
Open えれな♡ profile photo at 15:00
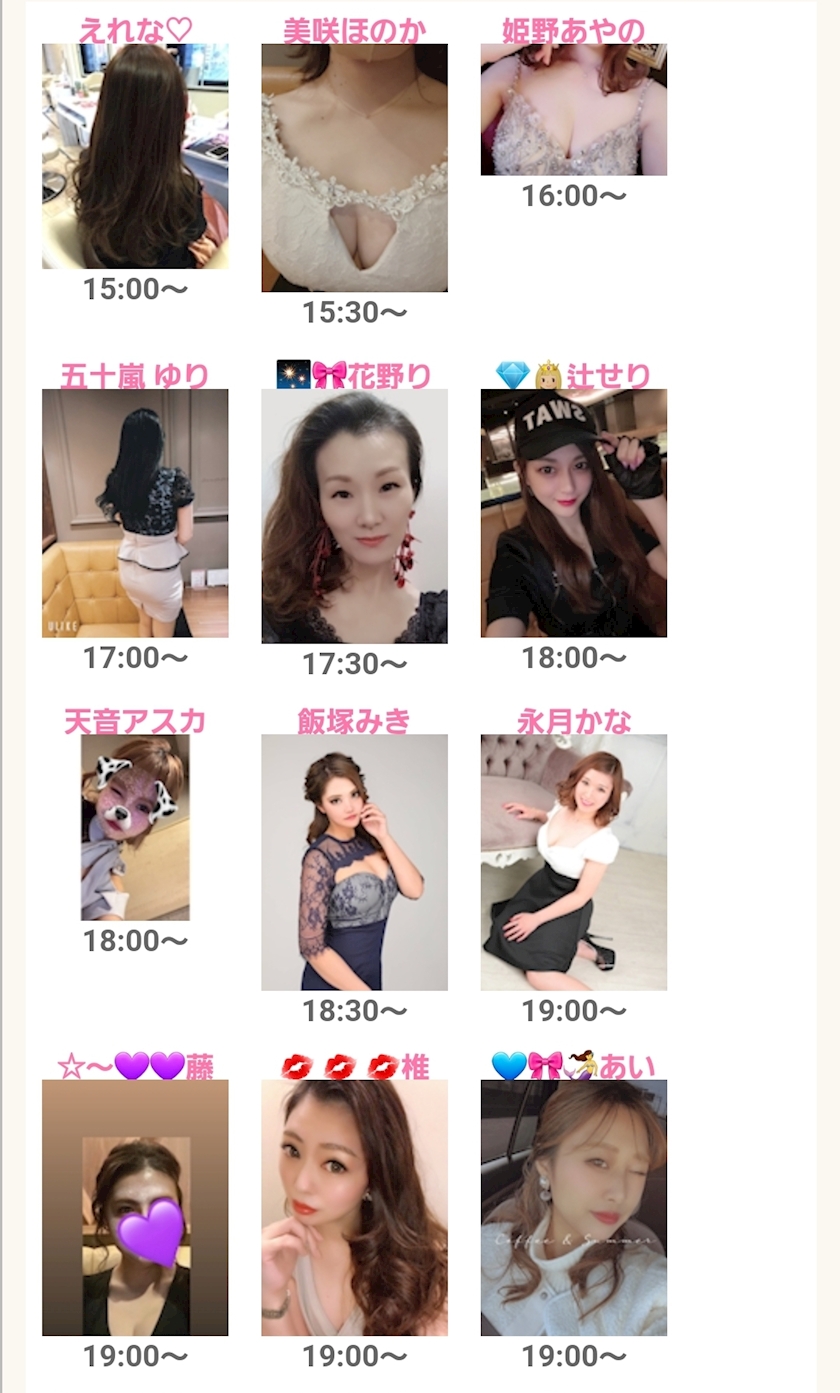pos(135,156)
